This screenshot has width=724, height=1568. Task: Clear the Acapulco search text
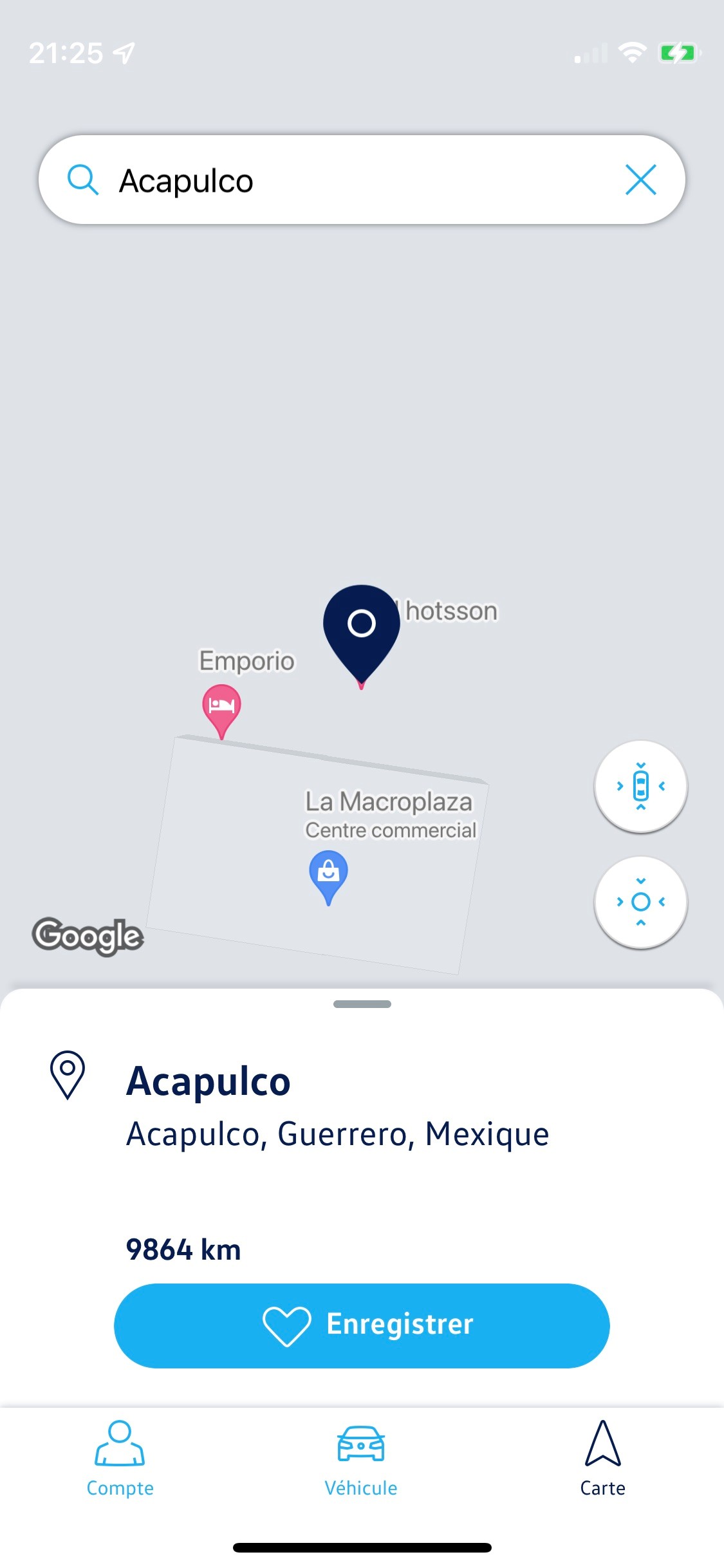click(640, 180)
